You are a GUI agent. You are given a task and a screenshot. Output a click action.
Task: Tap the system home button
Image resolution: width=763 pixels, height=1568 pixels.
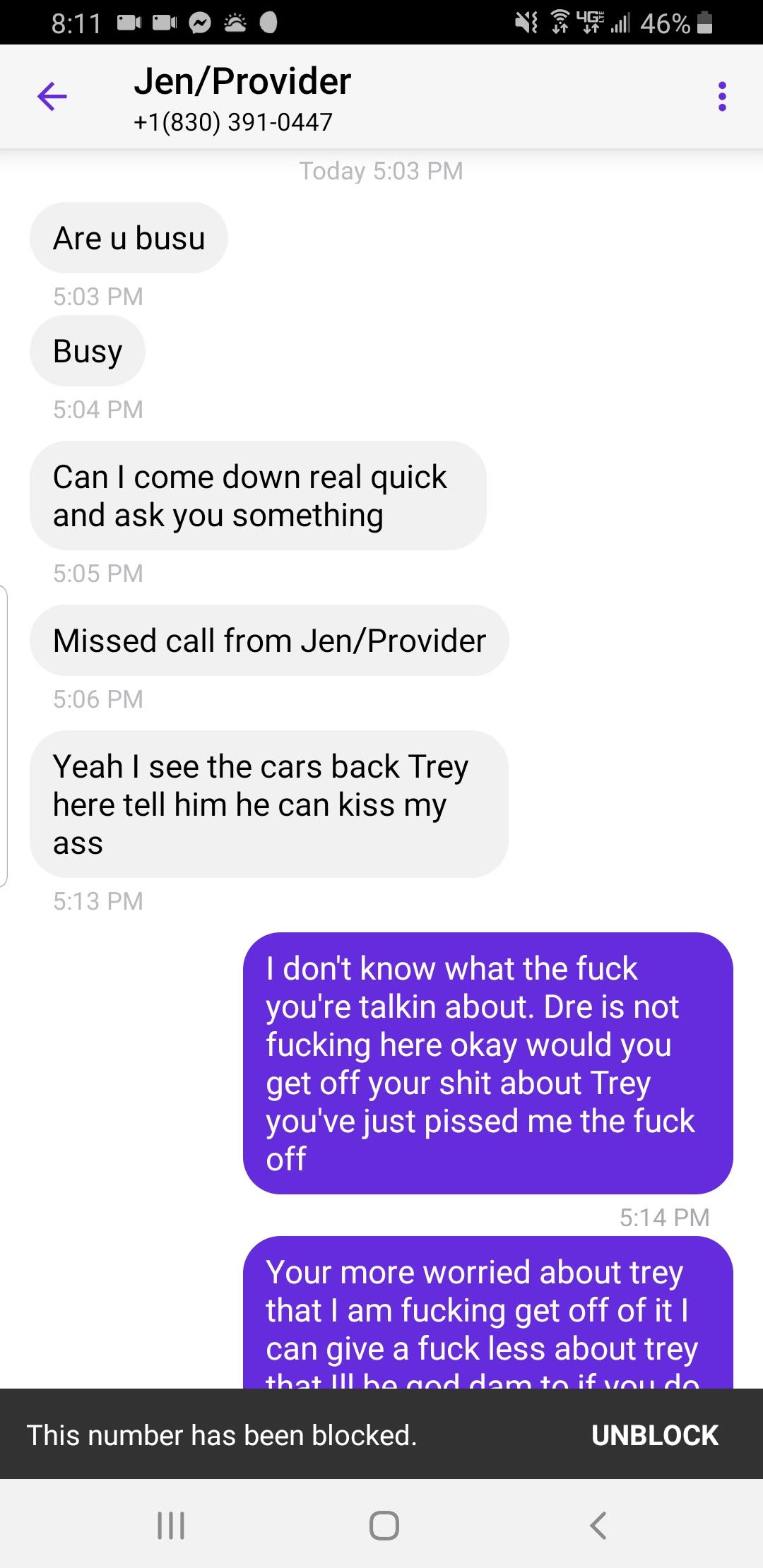point(384,1525)
